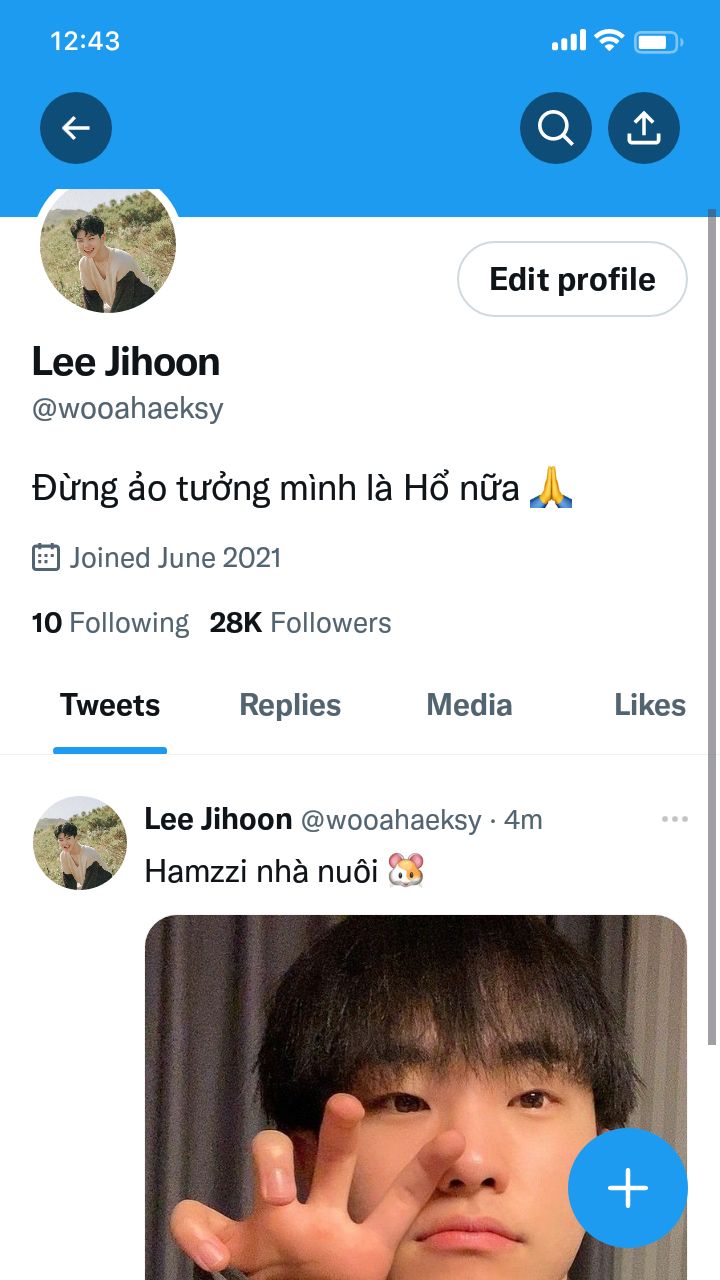
Task: Open search from the profile header
Action: pos(556,128)
